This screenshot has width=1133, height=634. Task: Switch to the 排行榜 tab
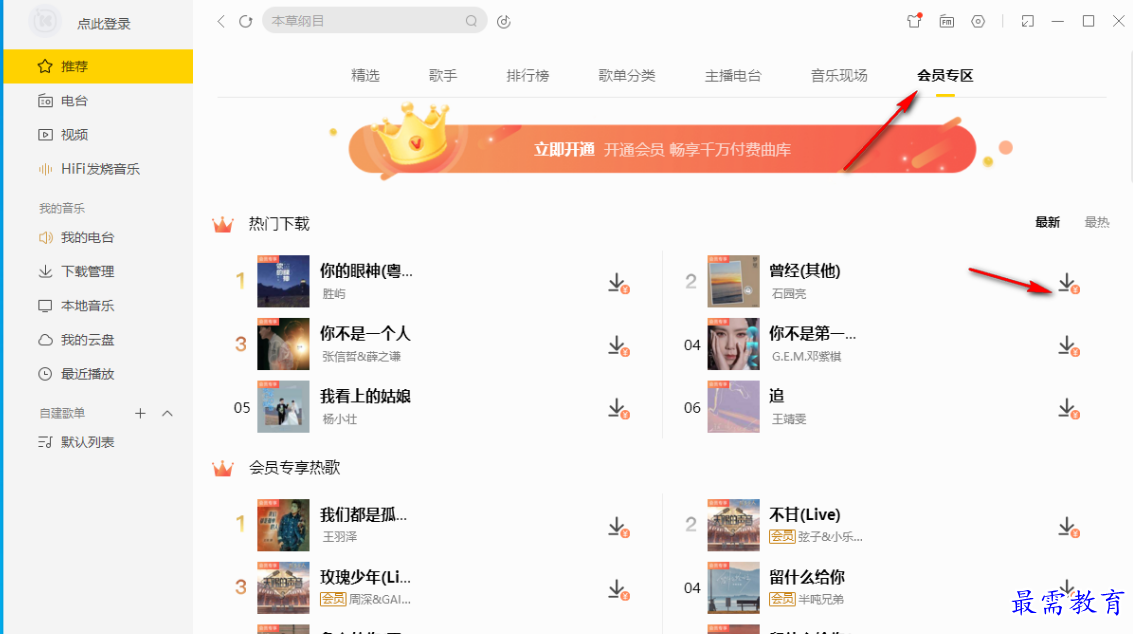point(527,76)
